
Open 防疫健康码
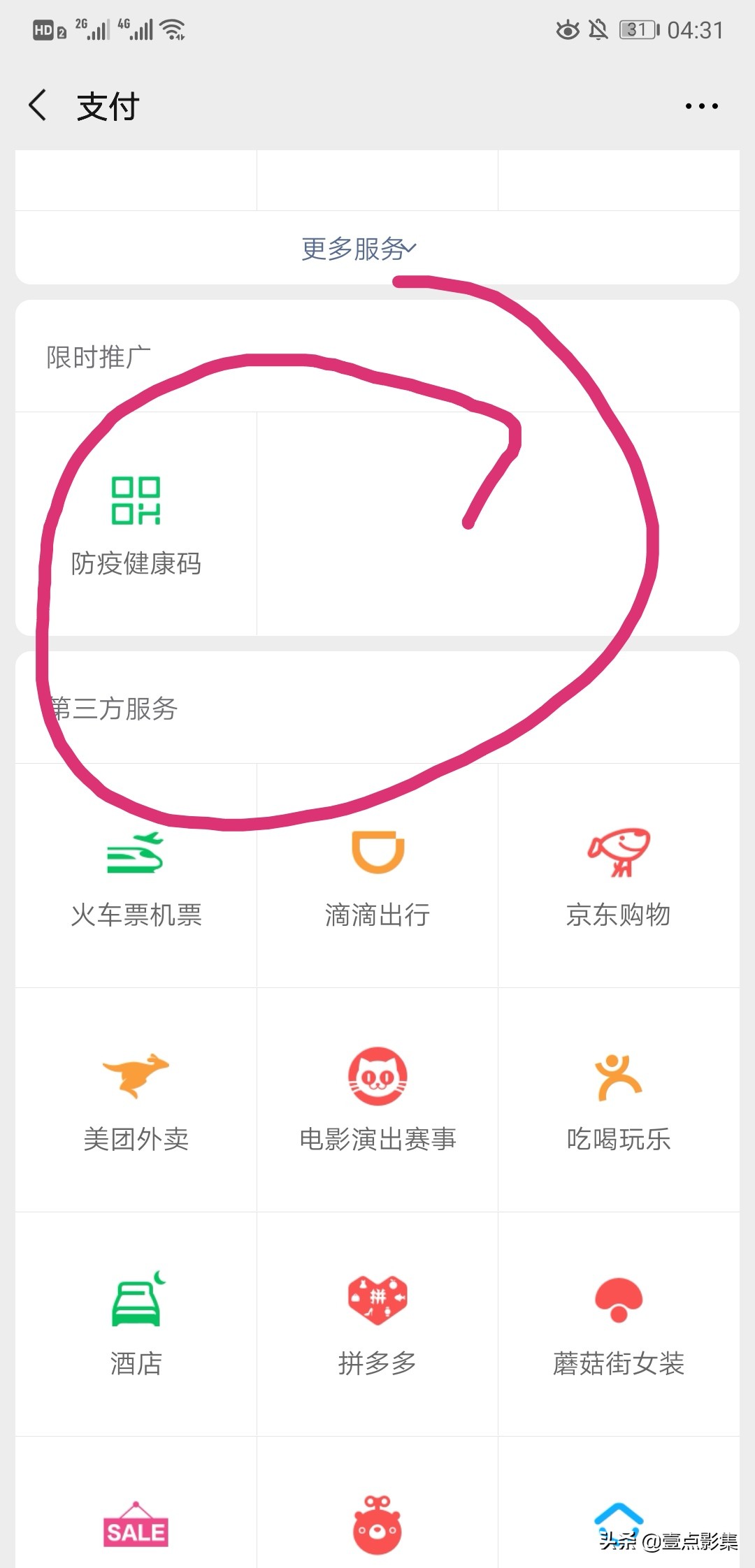tap(136, 524)
